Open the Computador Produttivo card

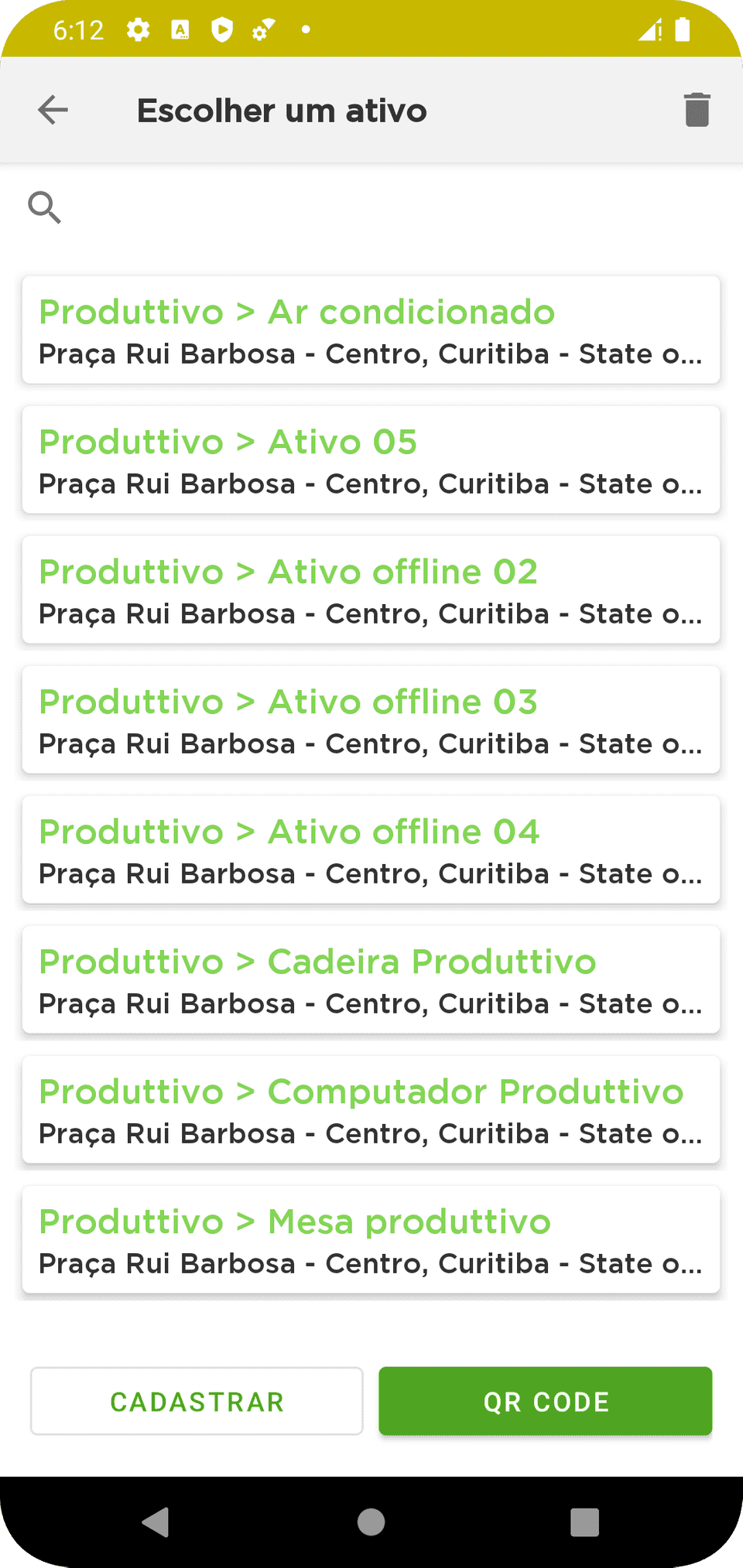click(371, 1110)
